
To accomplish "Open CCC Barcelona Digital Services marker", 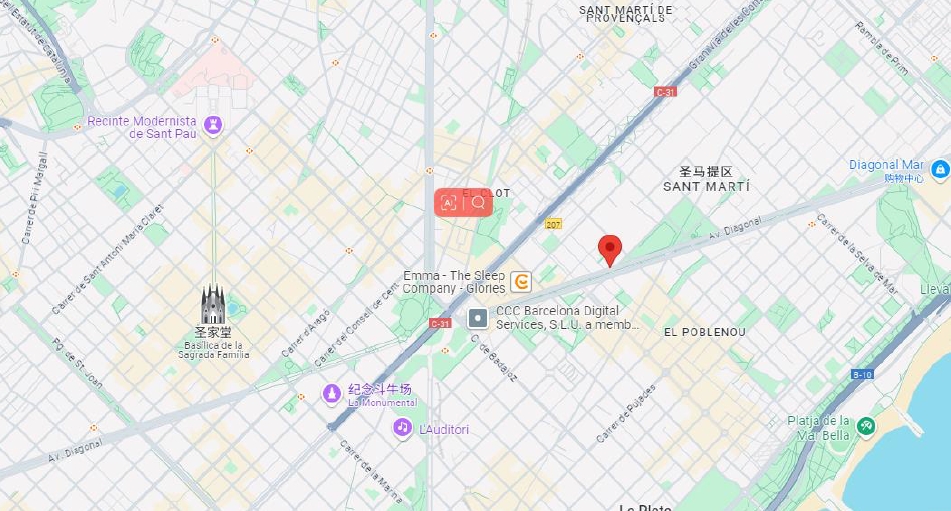I will (x=479, y=319).
